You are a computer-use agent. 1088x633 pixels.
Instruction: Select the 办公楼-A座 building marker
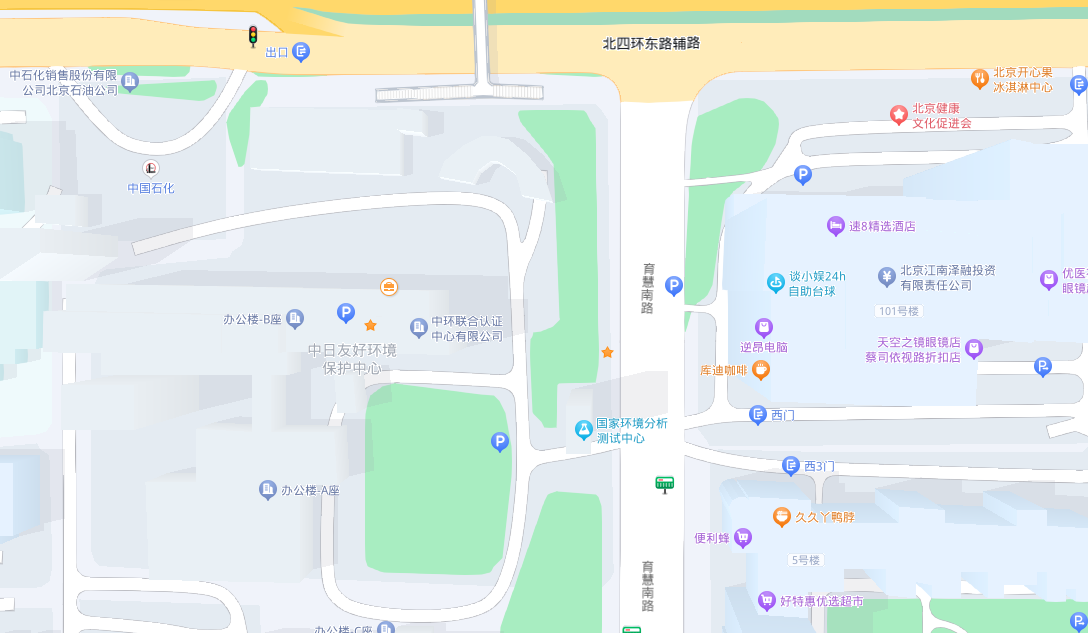coord(268,489)
